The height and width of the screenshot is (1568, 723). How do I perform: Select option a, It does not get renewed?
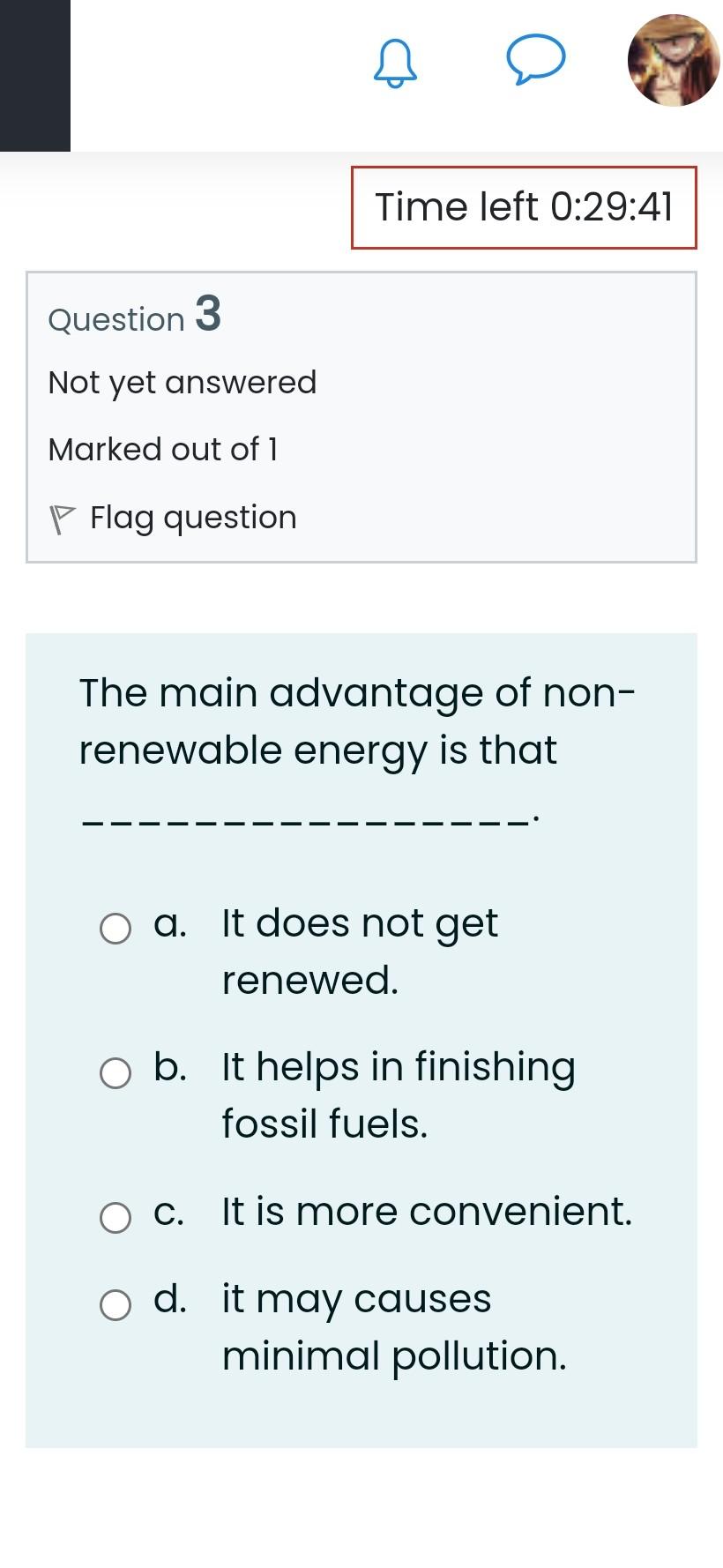click(x=116, y=928)
